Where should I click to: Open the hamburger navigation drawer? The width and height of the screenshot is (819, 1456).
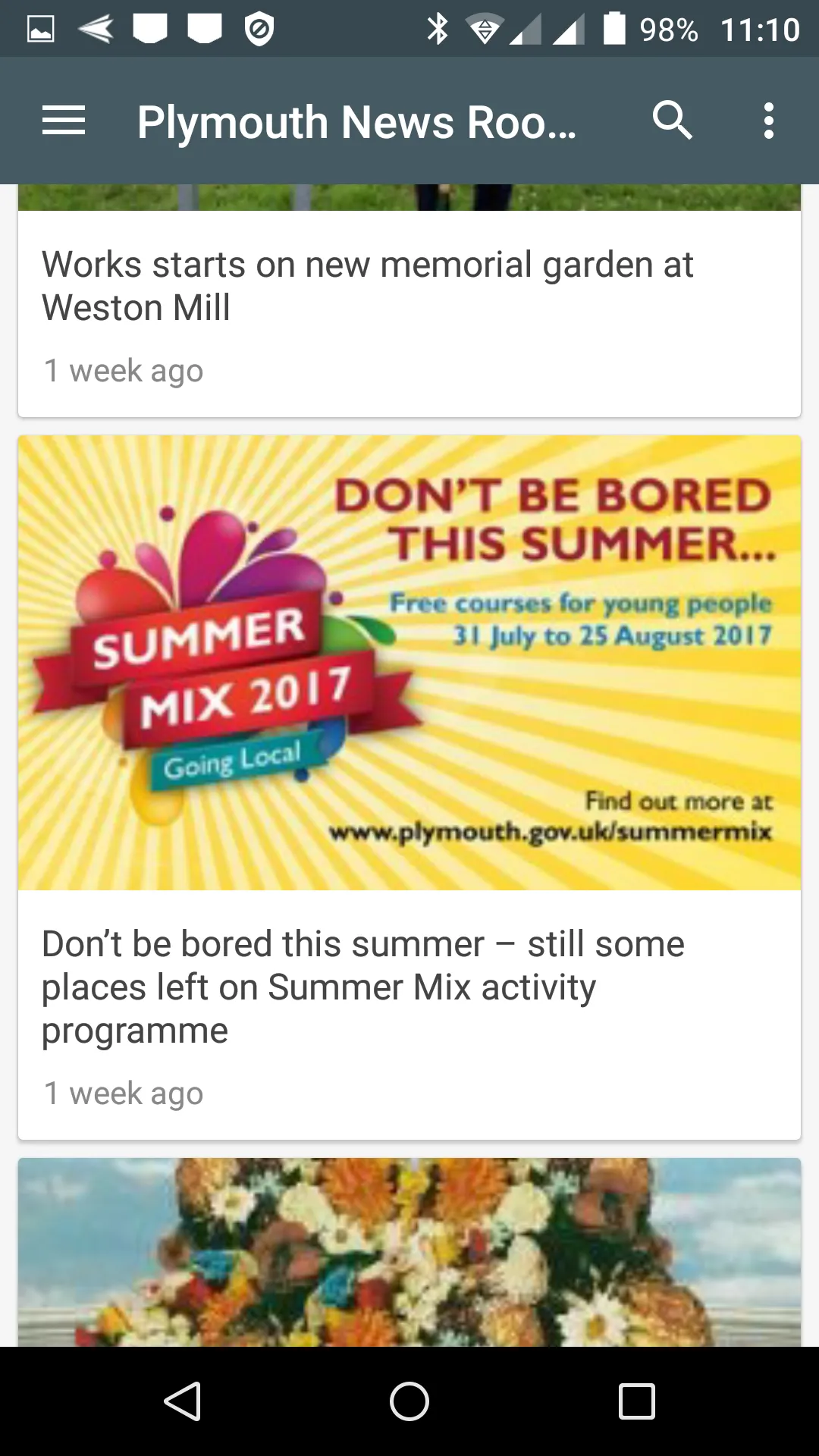click(64, 121)
